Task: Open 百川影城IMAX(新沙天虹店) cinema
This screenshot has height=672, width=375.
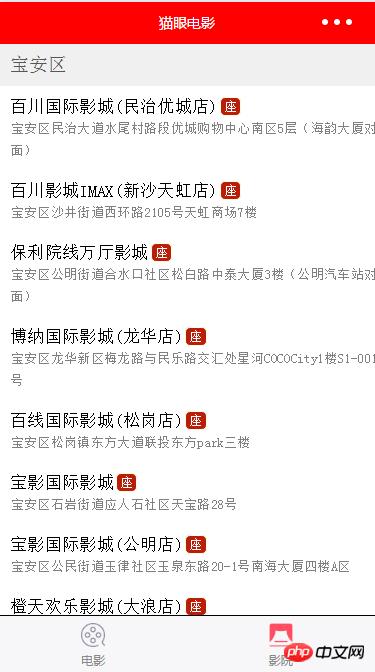Action: [x=187, y=201]
